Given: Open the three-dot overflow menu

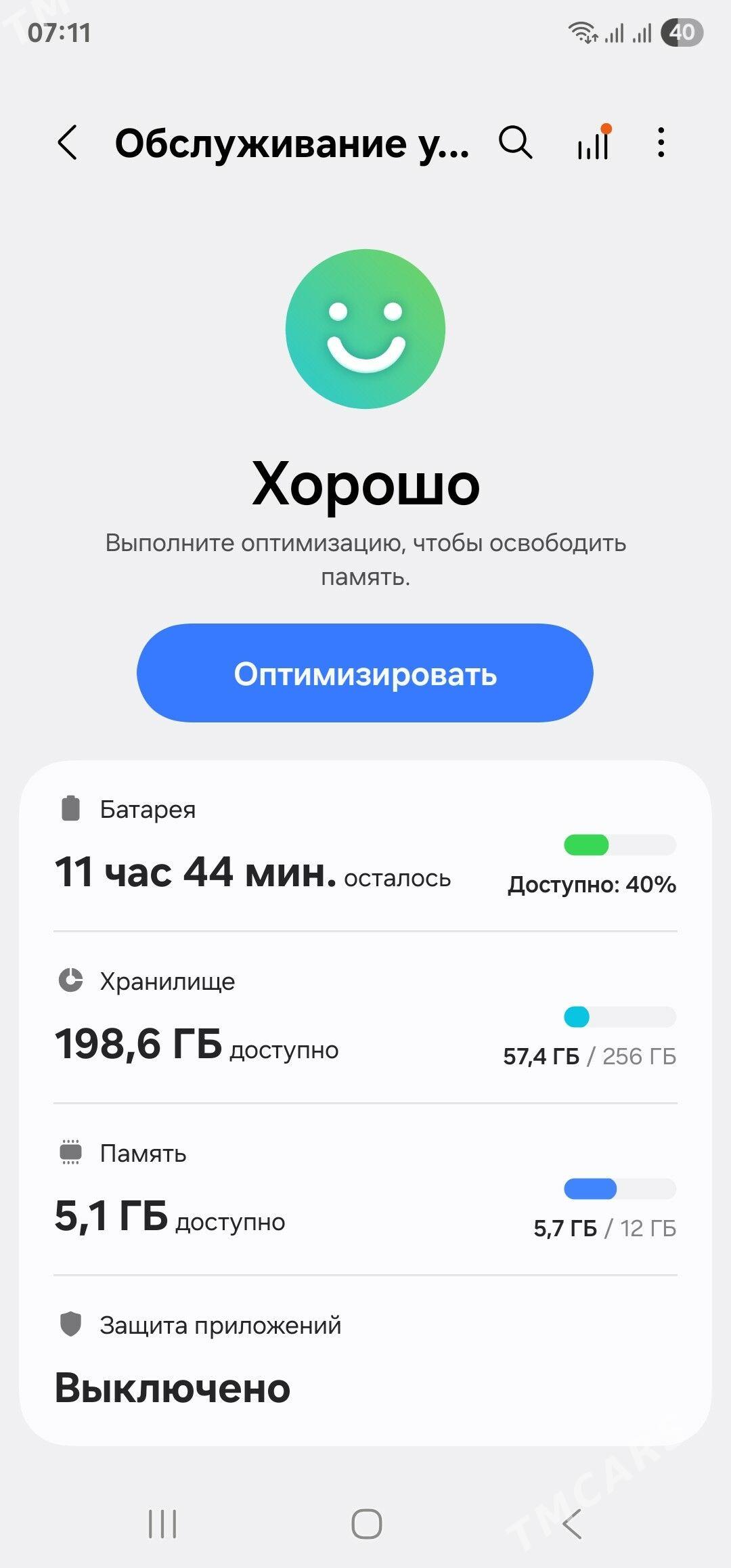Looking at the screenshot, I should 661,143.
